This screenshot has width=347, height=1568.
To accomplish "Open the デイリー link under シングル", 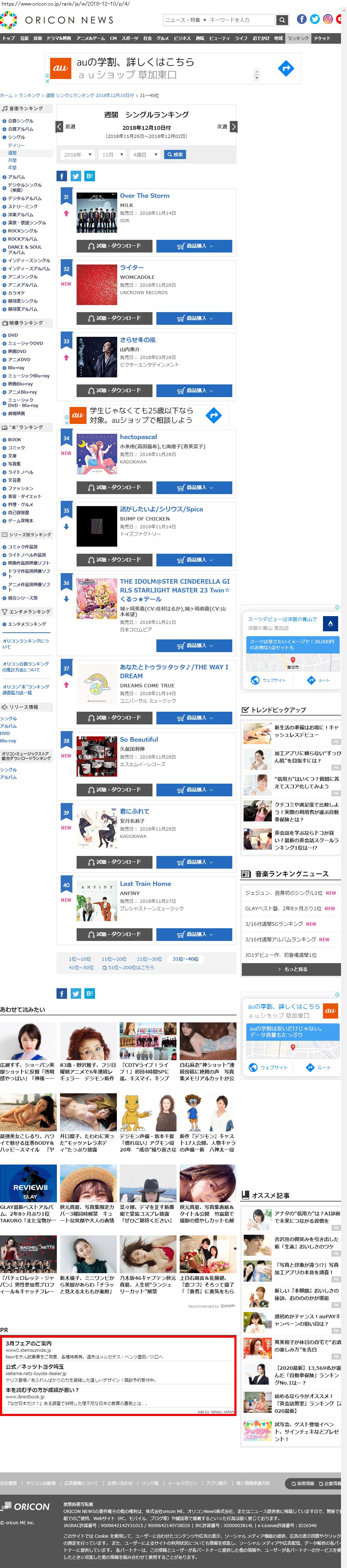I will click(x=17, y=145).
